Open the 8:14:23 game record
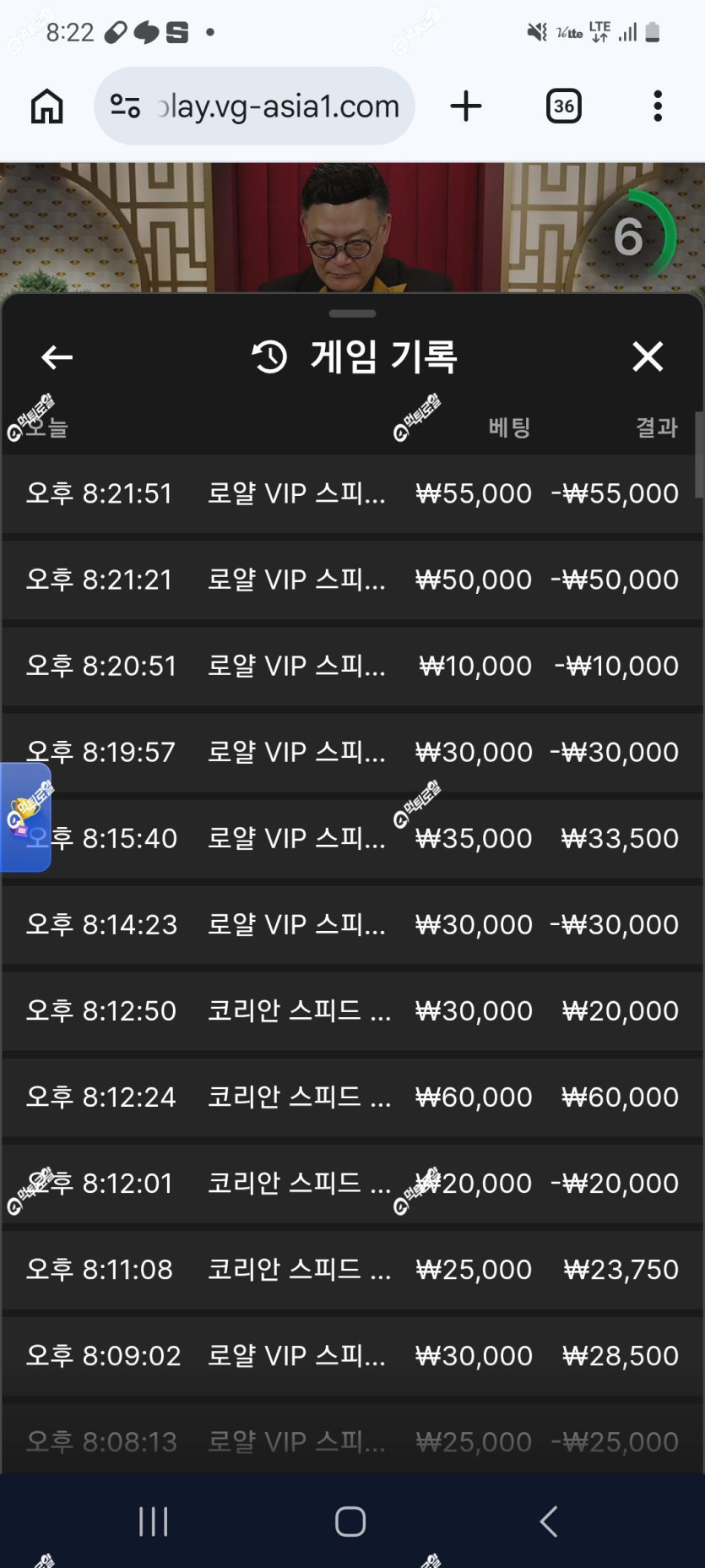The height and width of the screenshot is (1568, 705). [x=352, y=924]
